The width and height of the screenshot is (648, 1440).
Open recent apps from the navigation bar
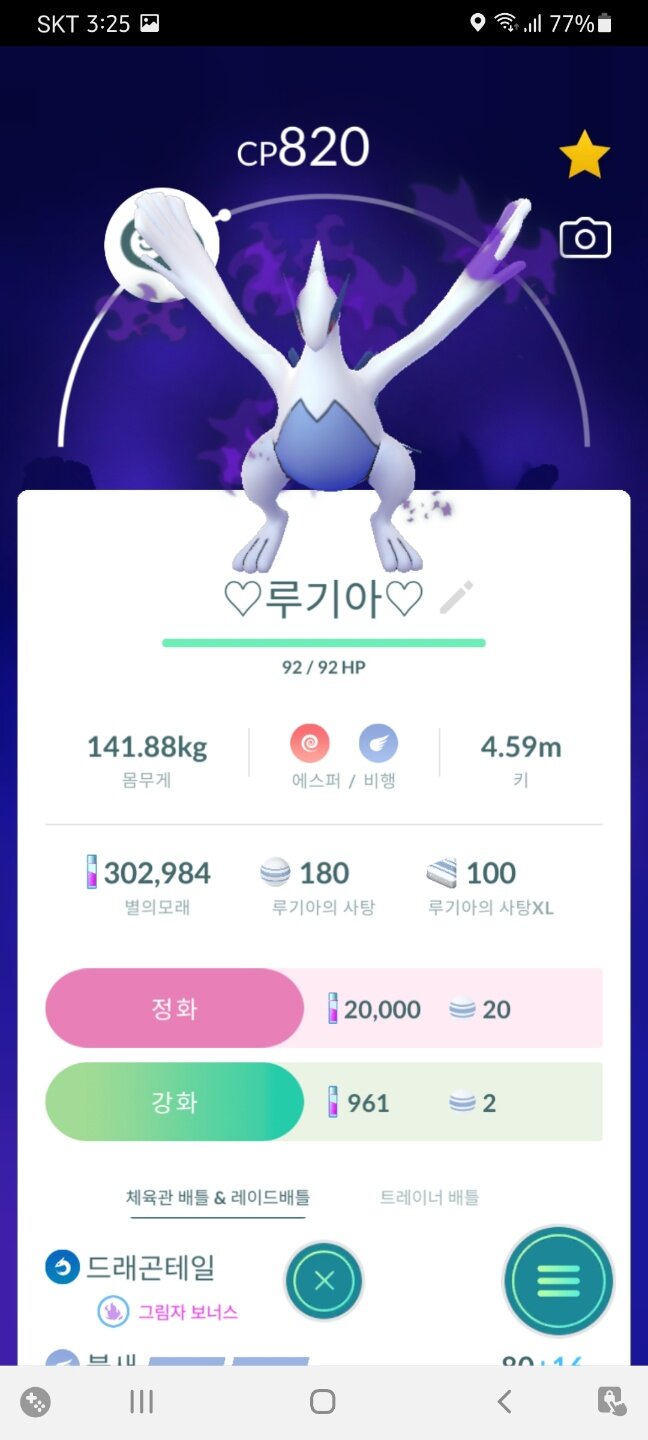click(x=141, y=1402)
